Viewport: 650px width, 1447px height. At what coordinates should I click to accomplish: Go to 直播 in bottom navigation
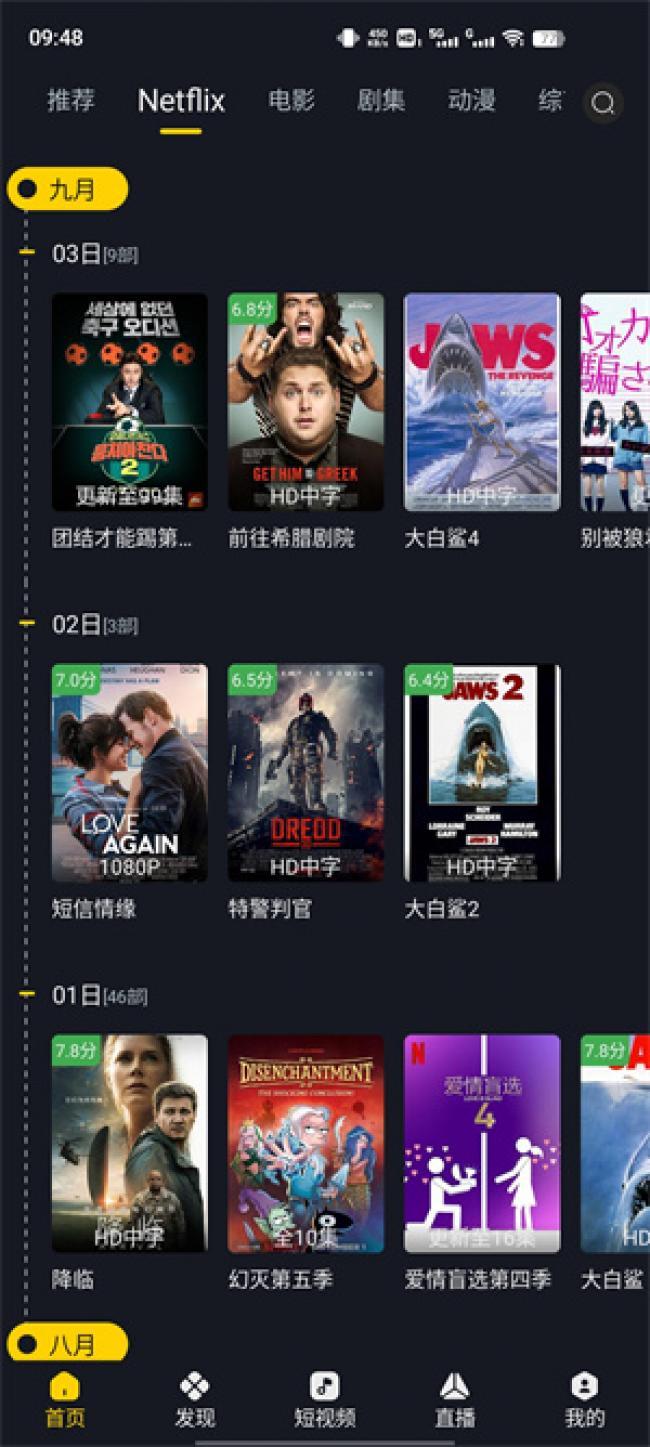click(454, 1400)
